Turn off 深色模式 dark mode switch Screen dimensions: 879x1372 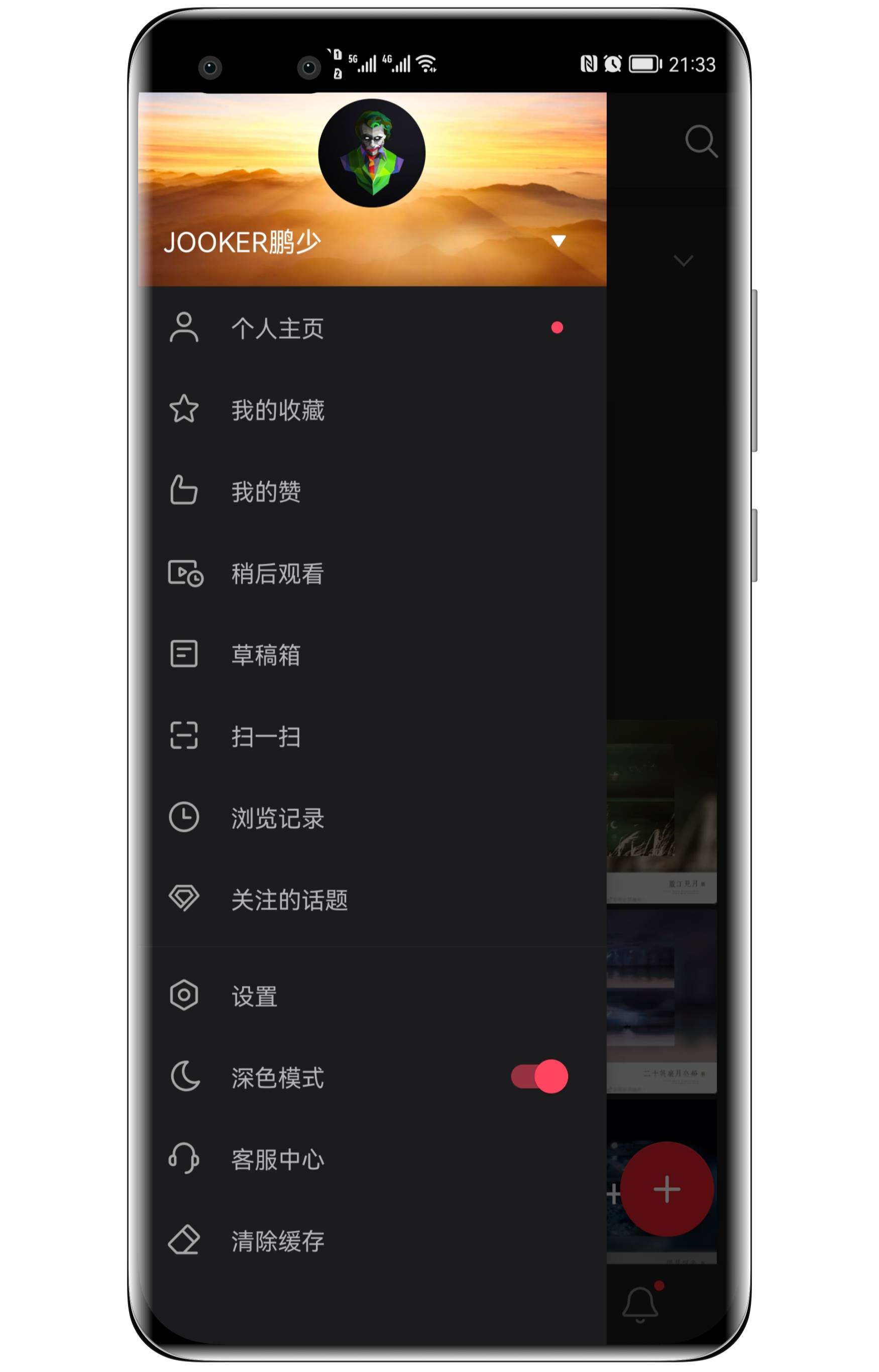click(x=539, y=1077)
